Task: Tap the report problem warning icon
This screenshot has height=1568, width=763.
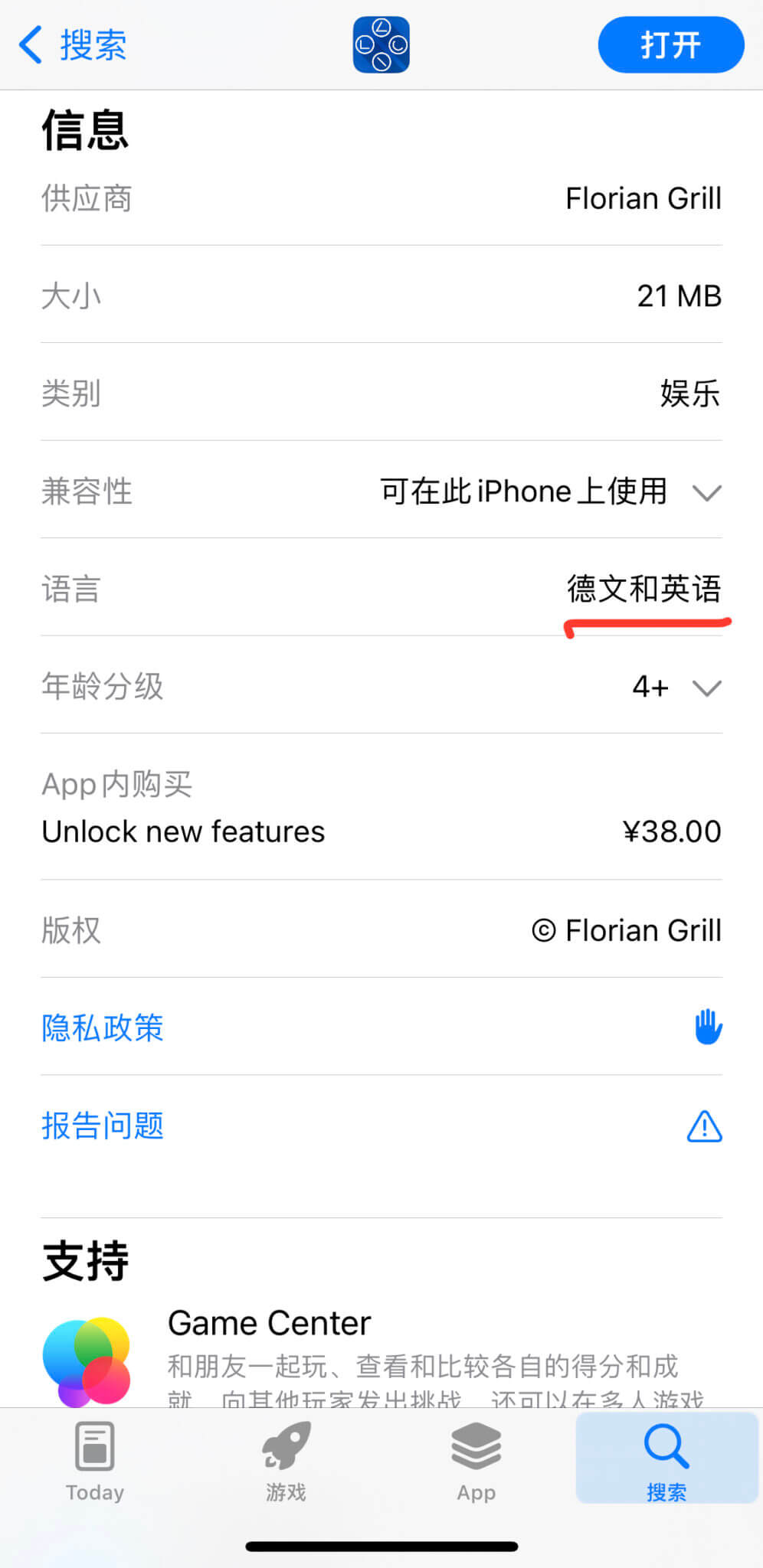Action: [703, 1126]
